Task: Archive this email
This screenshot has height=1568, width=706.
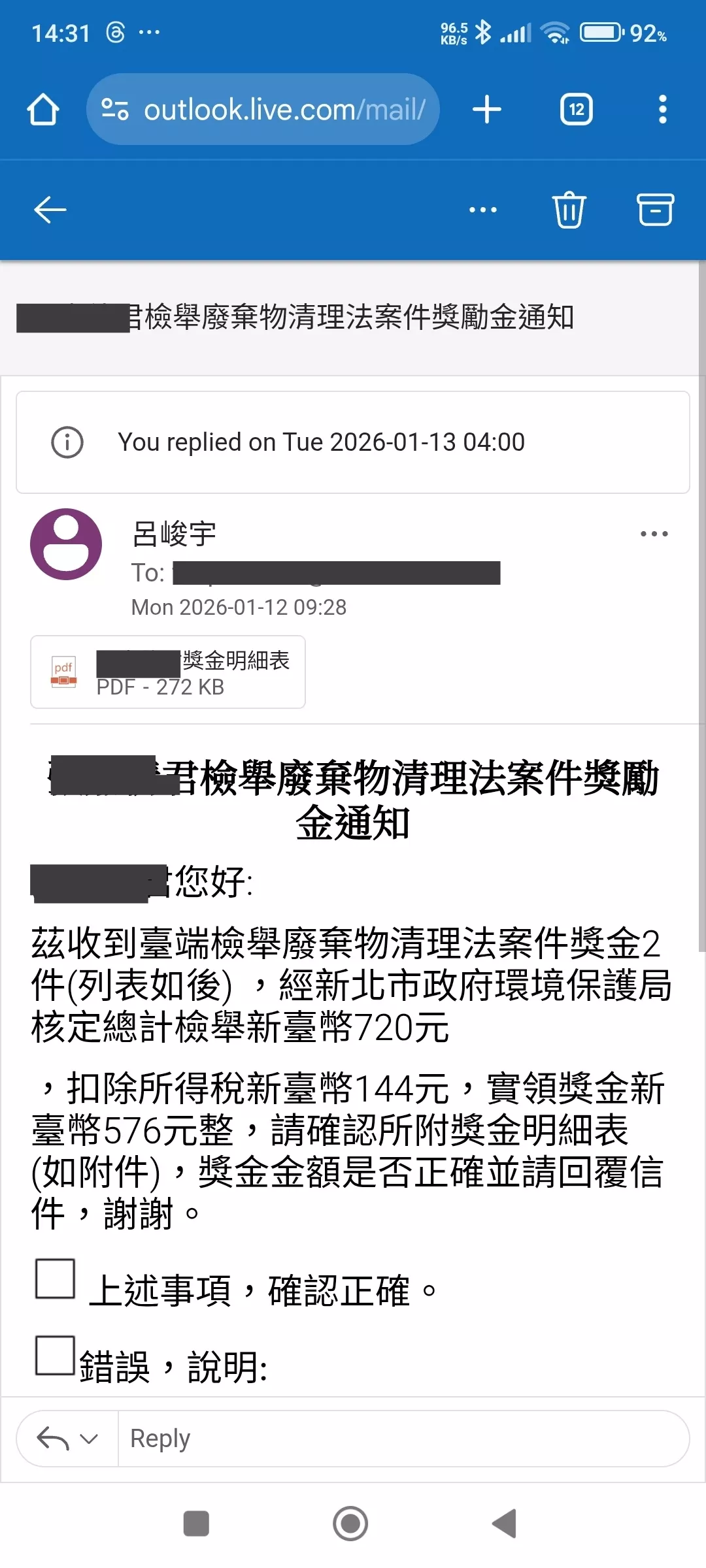Action: point(655,210)
